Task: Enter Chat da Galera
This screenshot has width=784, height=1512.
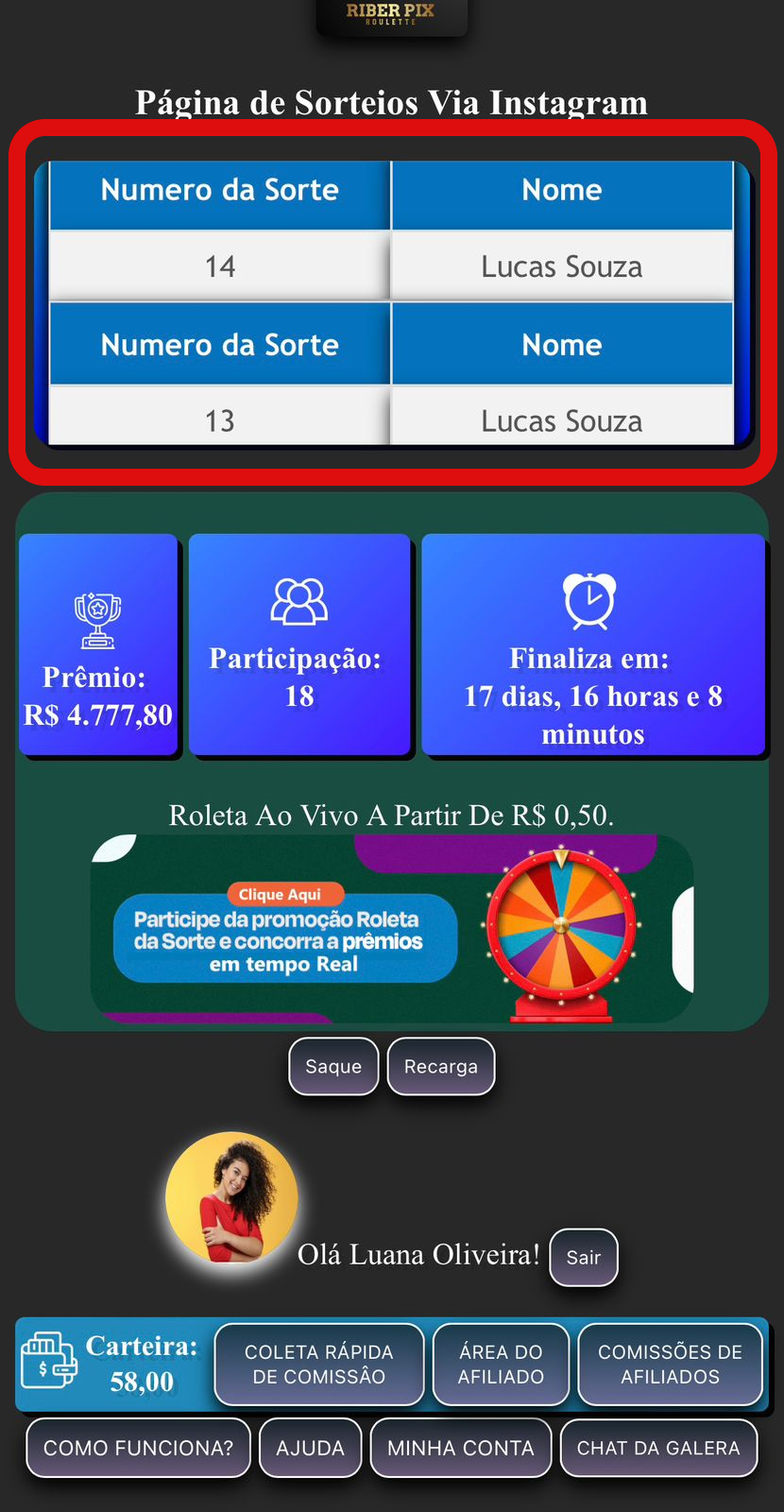Action: coord(658,1447)
